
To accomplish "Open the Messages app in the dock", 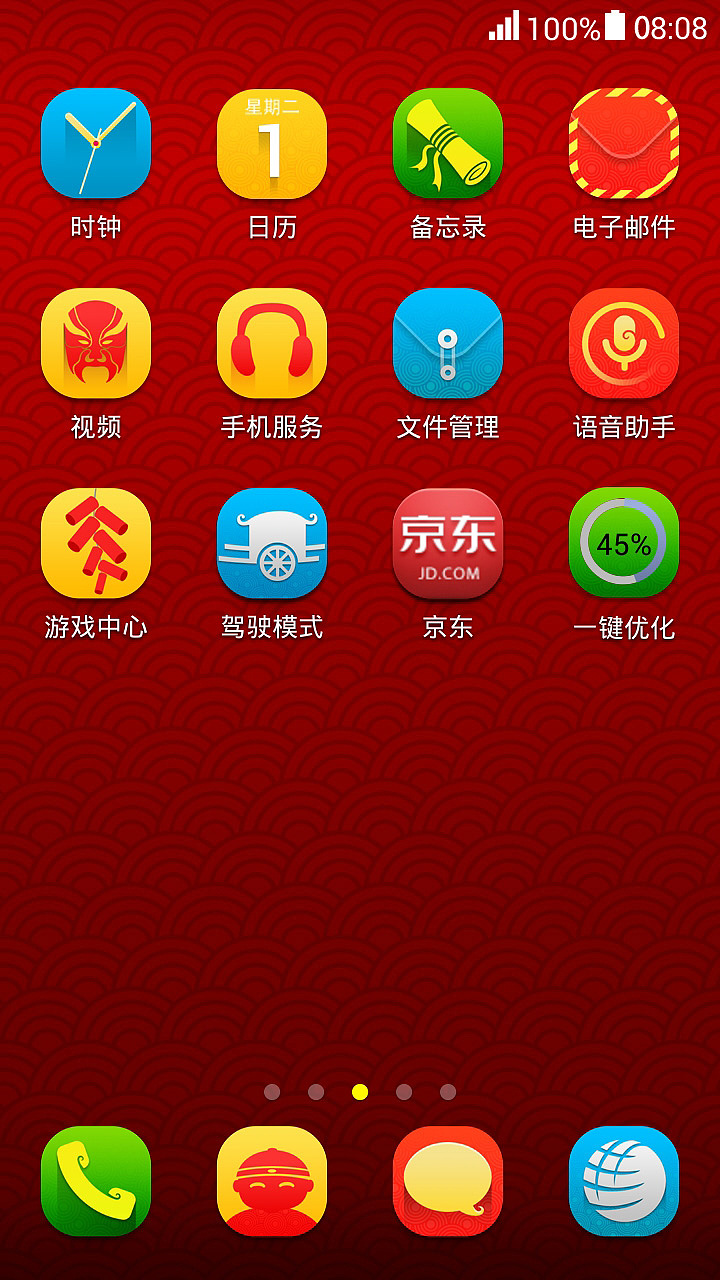I will pos(447,1180).
